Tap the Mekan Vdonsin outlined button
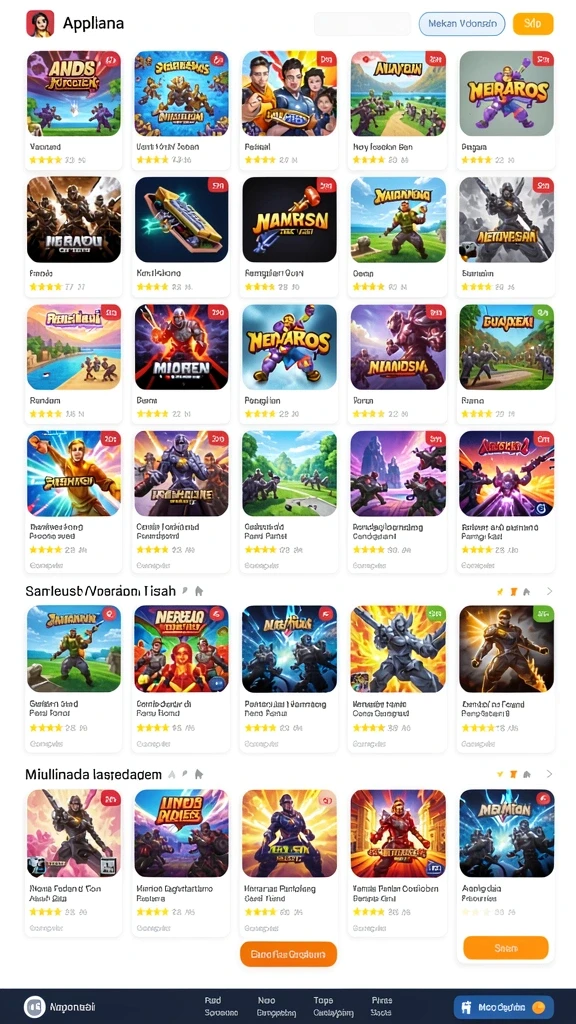The width and height of the screenshot is (576, 1024). pos(462,24)
